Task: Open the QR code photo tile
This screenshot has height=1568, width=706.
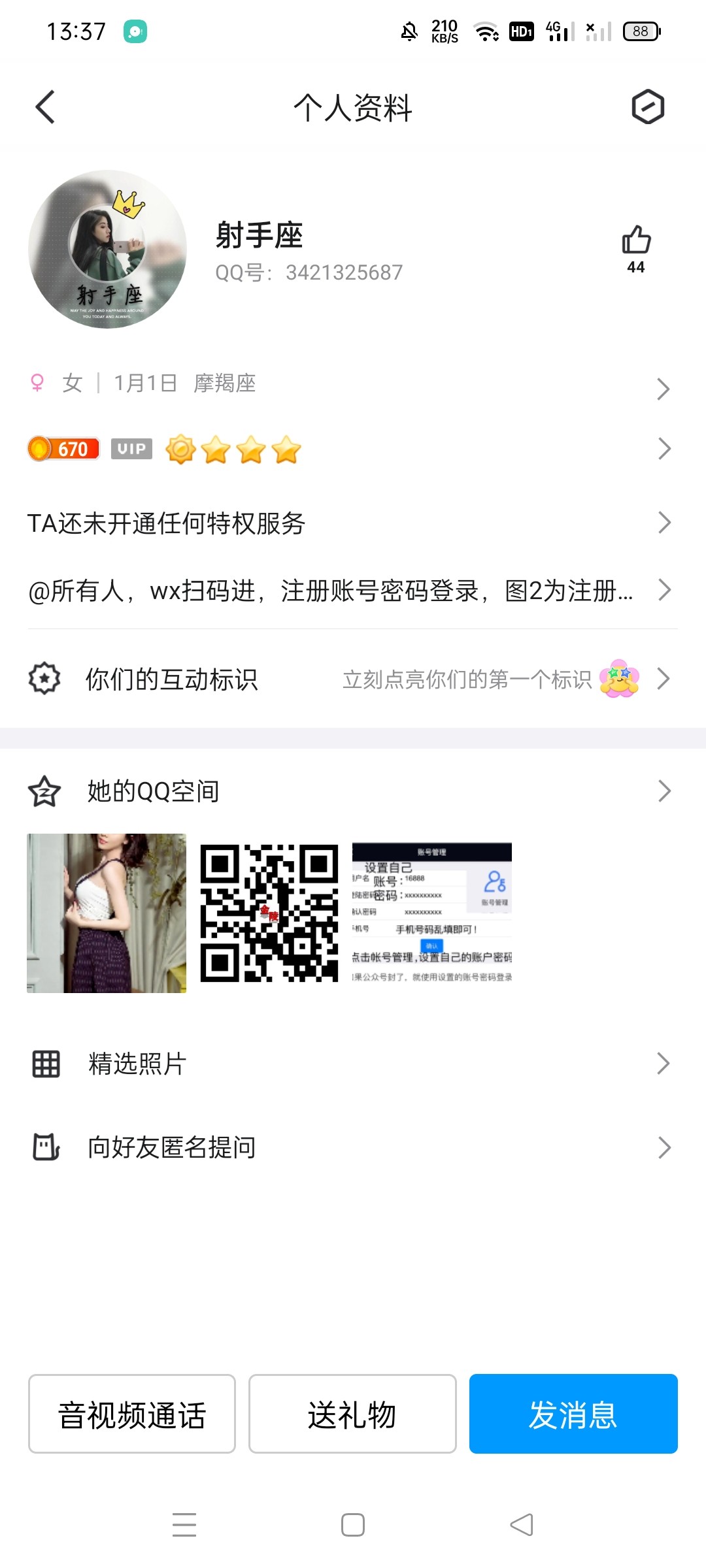Action: tap(269, 913)
